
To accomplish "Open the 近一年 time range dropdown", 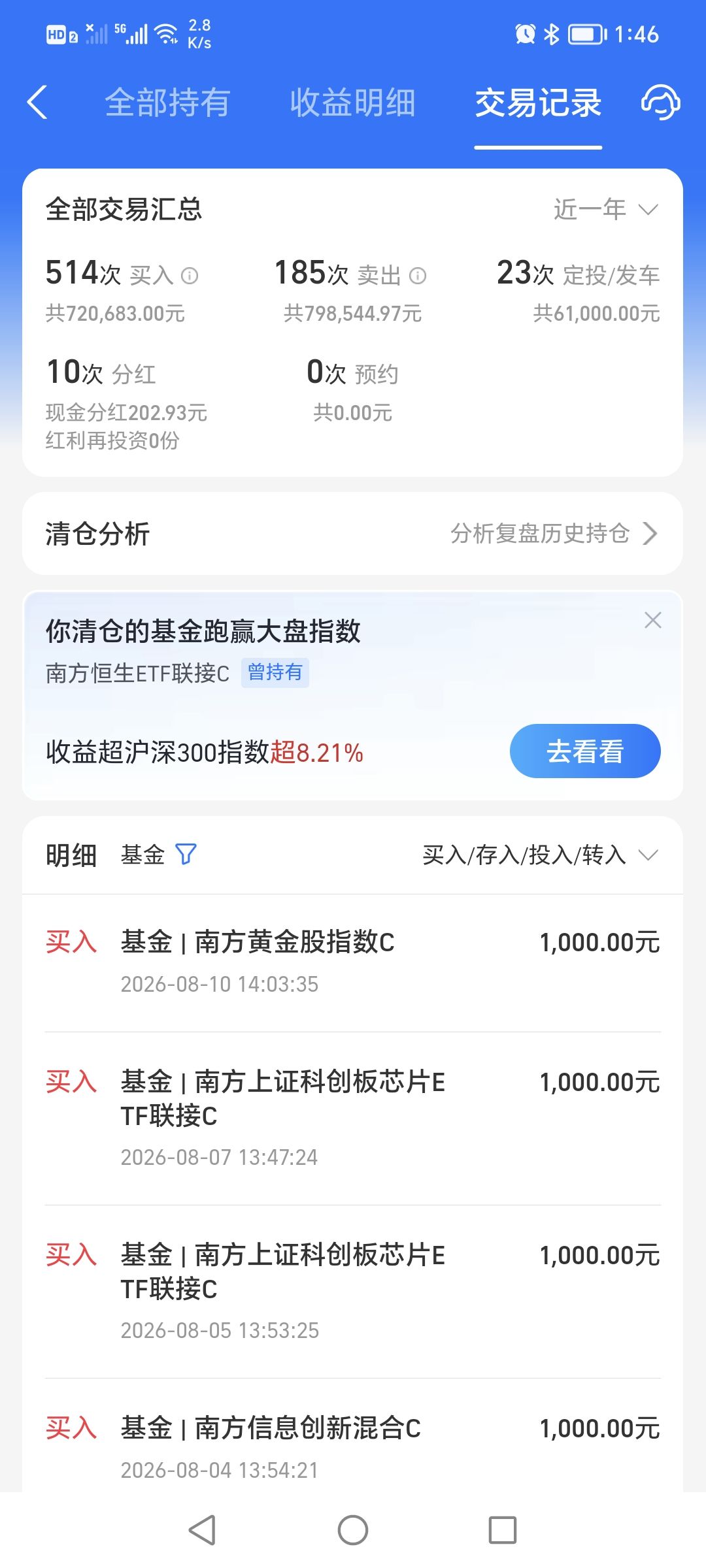I will point(606,210).
